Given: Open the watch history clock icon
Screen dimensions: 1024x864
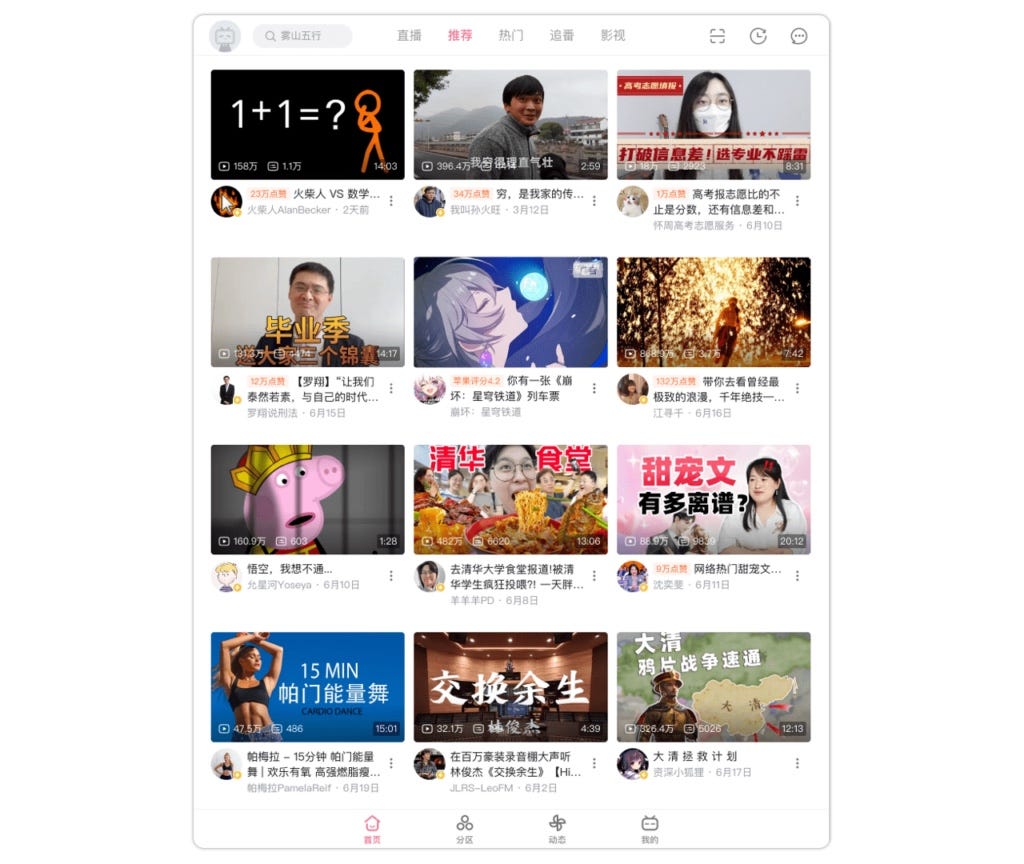Looking at the screenshot, I should point(758,36).
